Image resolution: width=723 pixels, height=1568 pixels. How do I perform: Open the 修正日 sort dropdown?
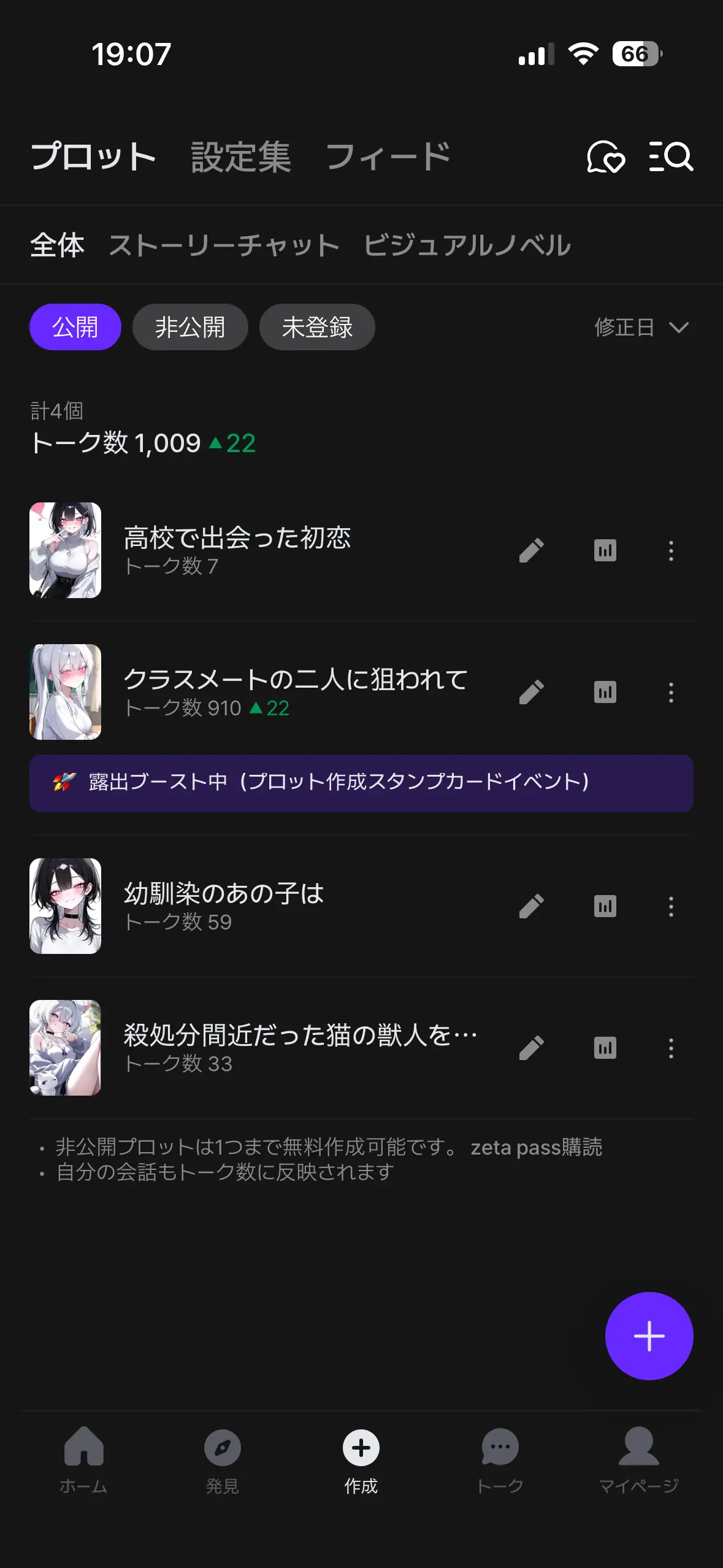pos(641,327)
